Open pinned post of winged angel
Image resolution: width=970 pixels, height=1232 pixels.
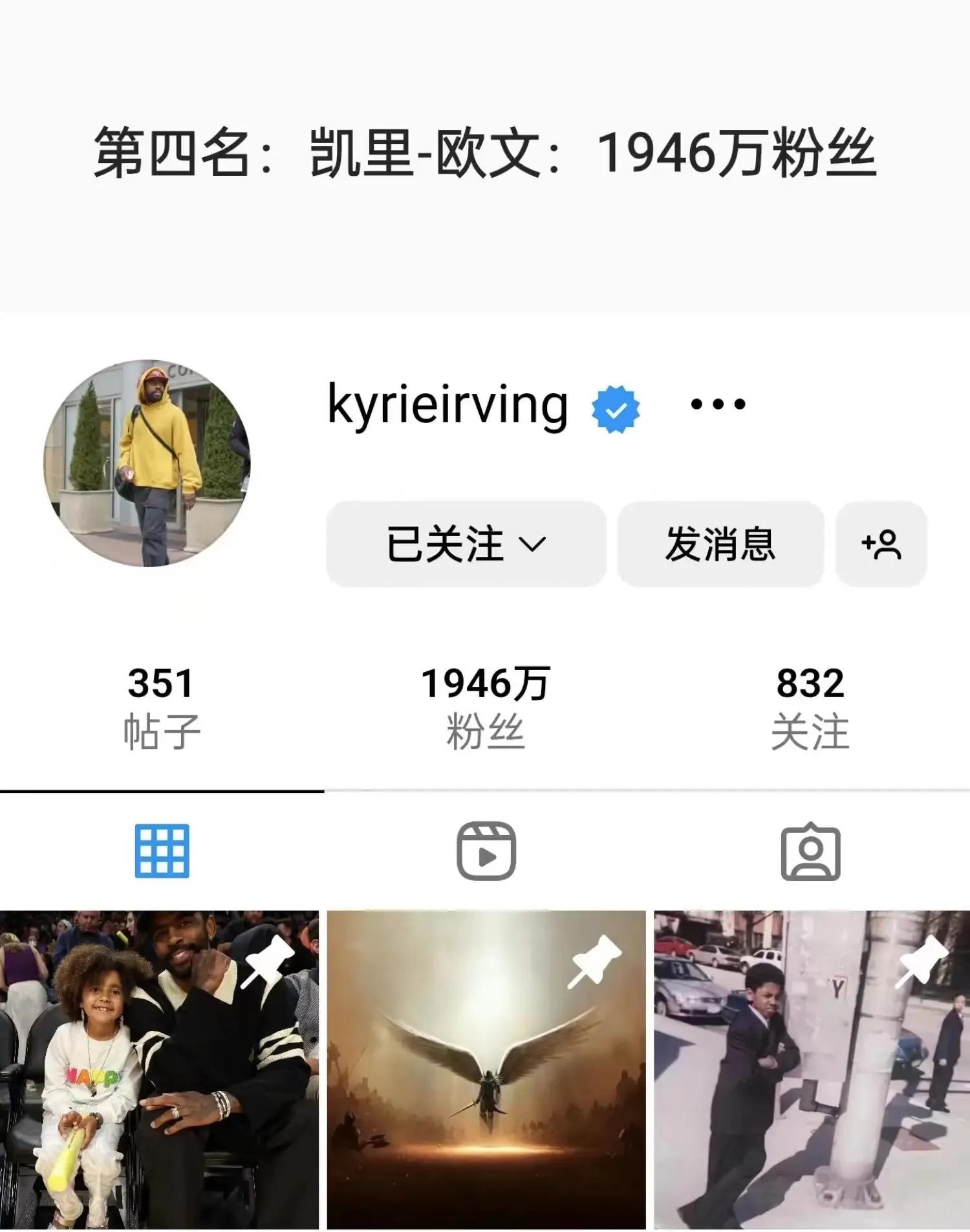(486, 1069)
